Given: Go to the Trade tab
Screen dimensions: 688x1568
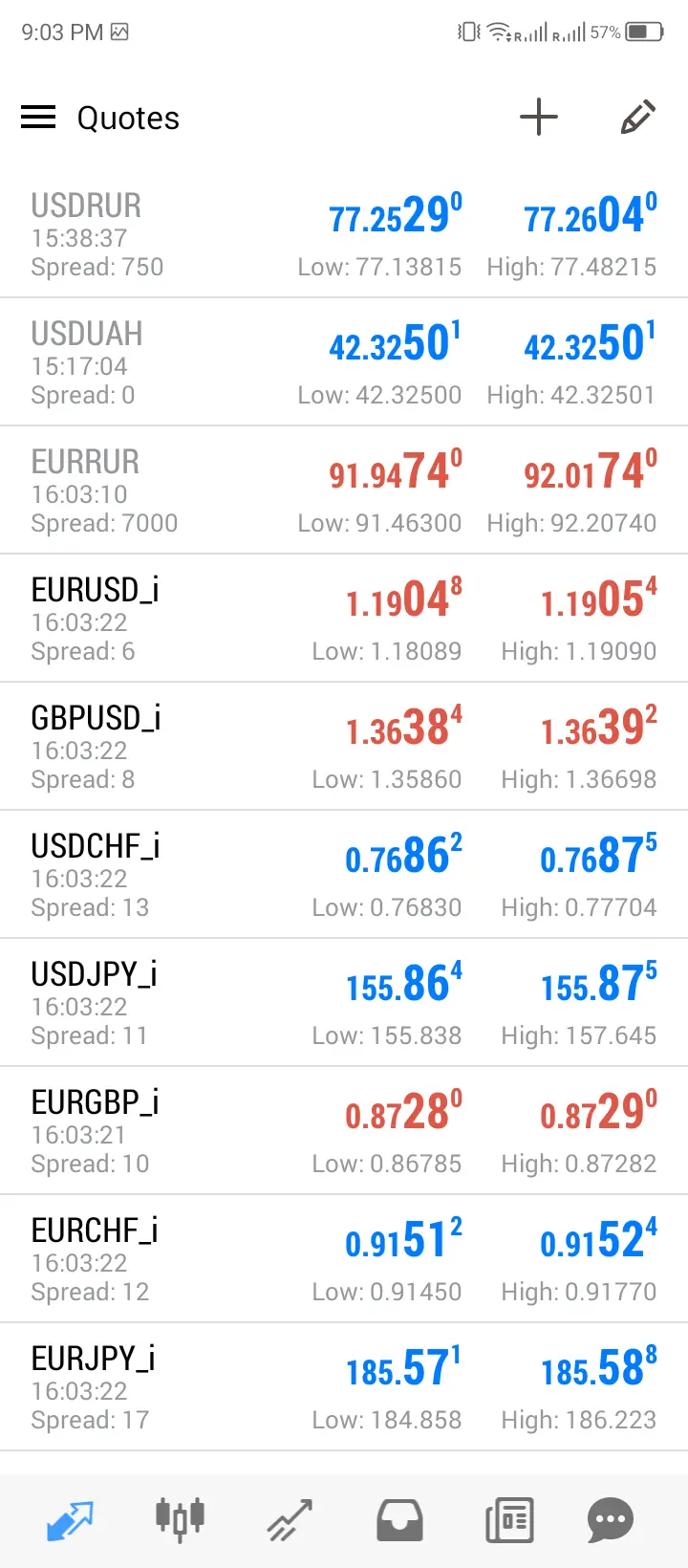Looking at the screenshot, I should (x=290, y=1520).
